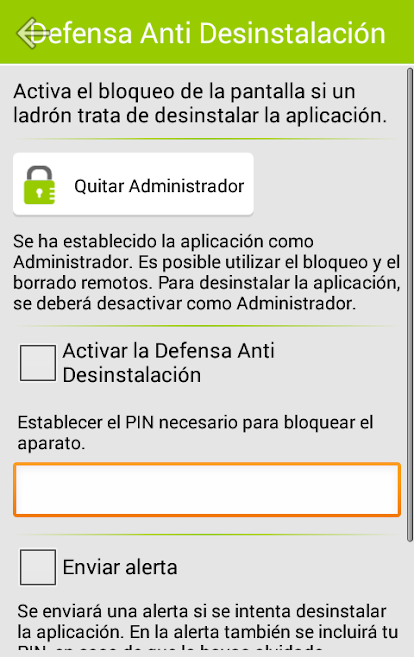Check Activar la Defensa Anti Desinstalación

pyautogui.click(x=38, y=363)
